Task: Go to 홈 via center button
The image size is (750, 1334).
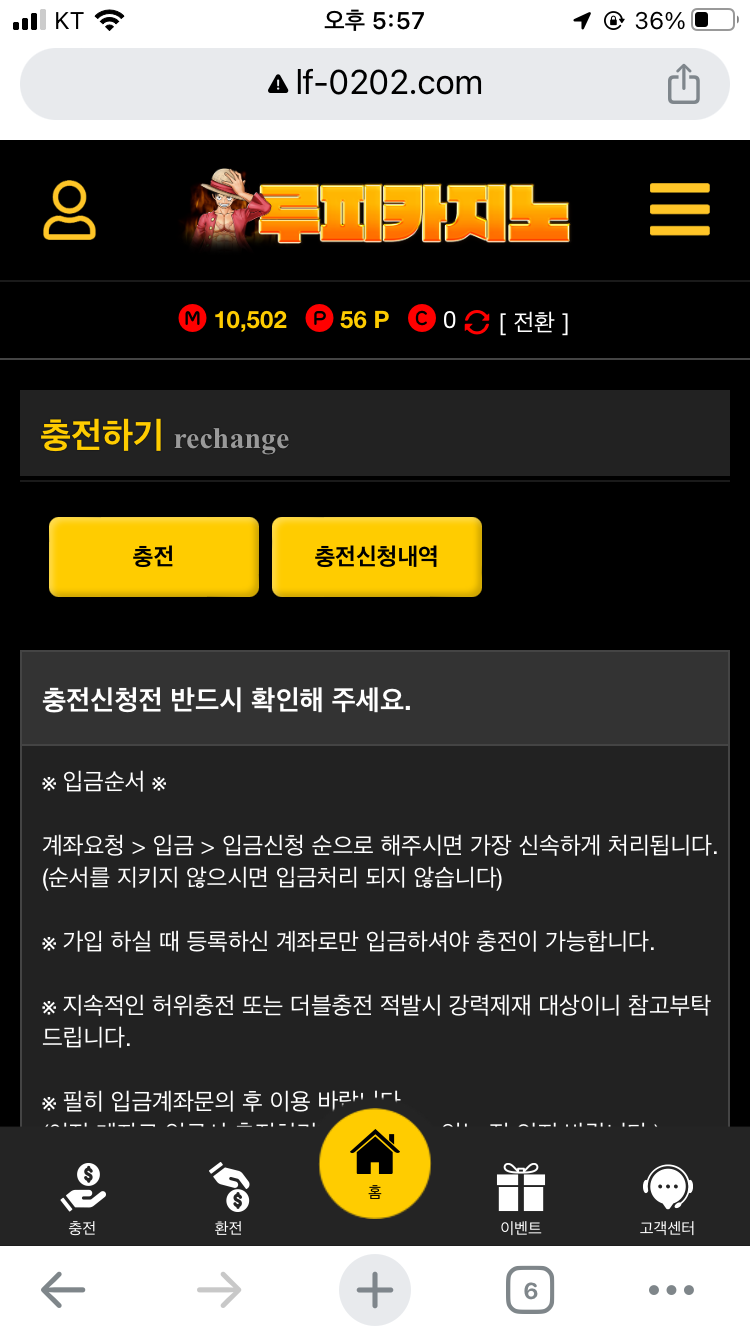Action: 375,1164
